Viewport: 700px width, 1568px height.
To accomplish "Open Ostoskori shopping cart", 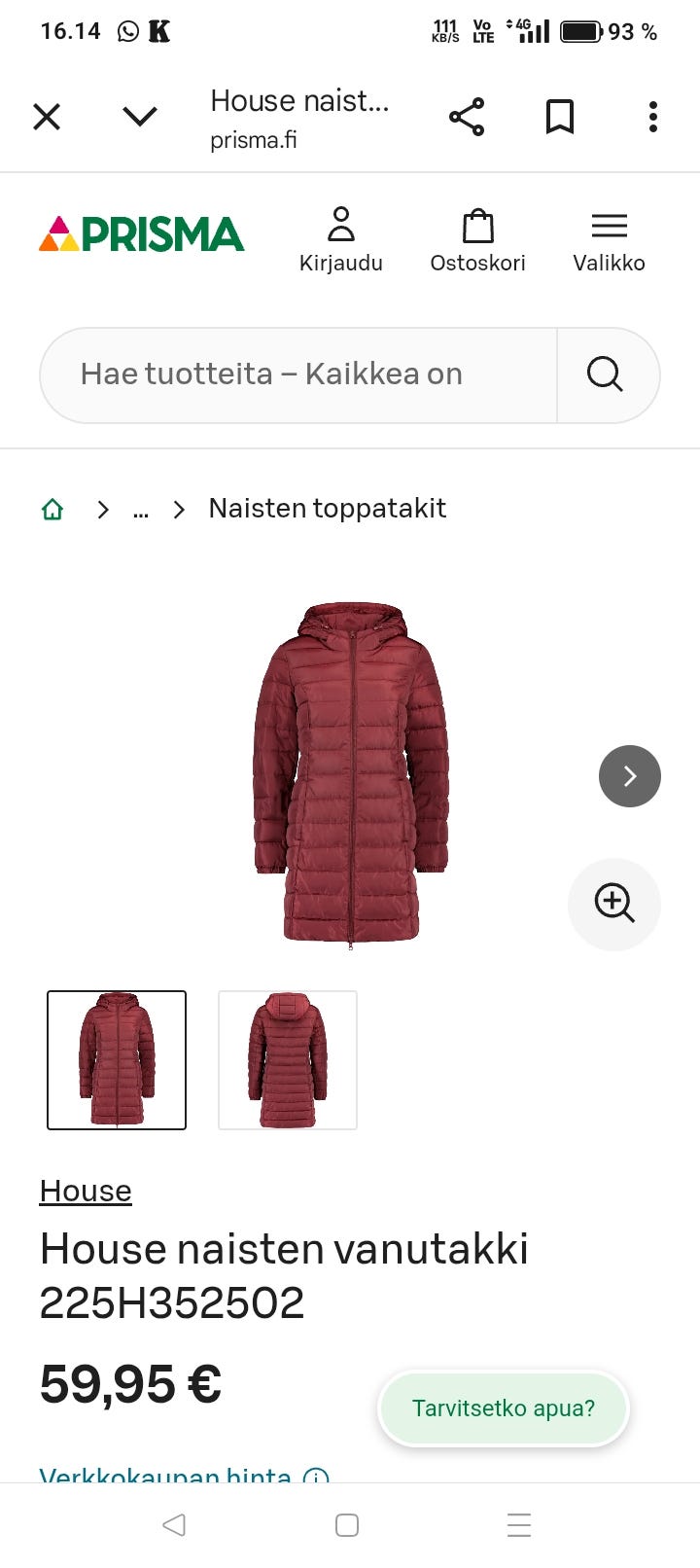I will (477, 239).
